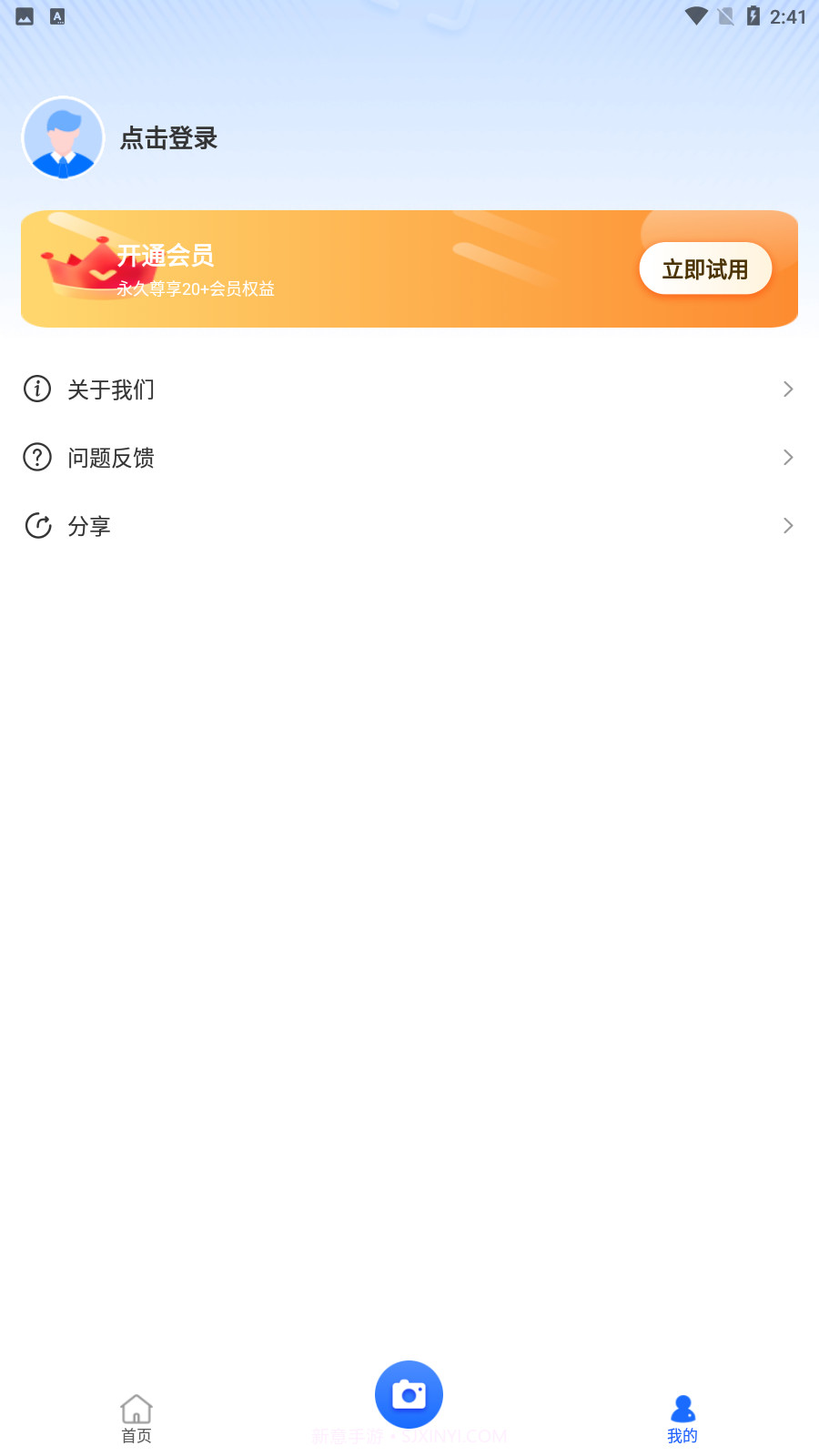Tap 点击登录 to sign in
Viewport: 819px width, 1456px height.
[x=168, y=138]
